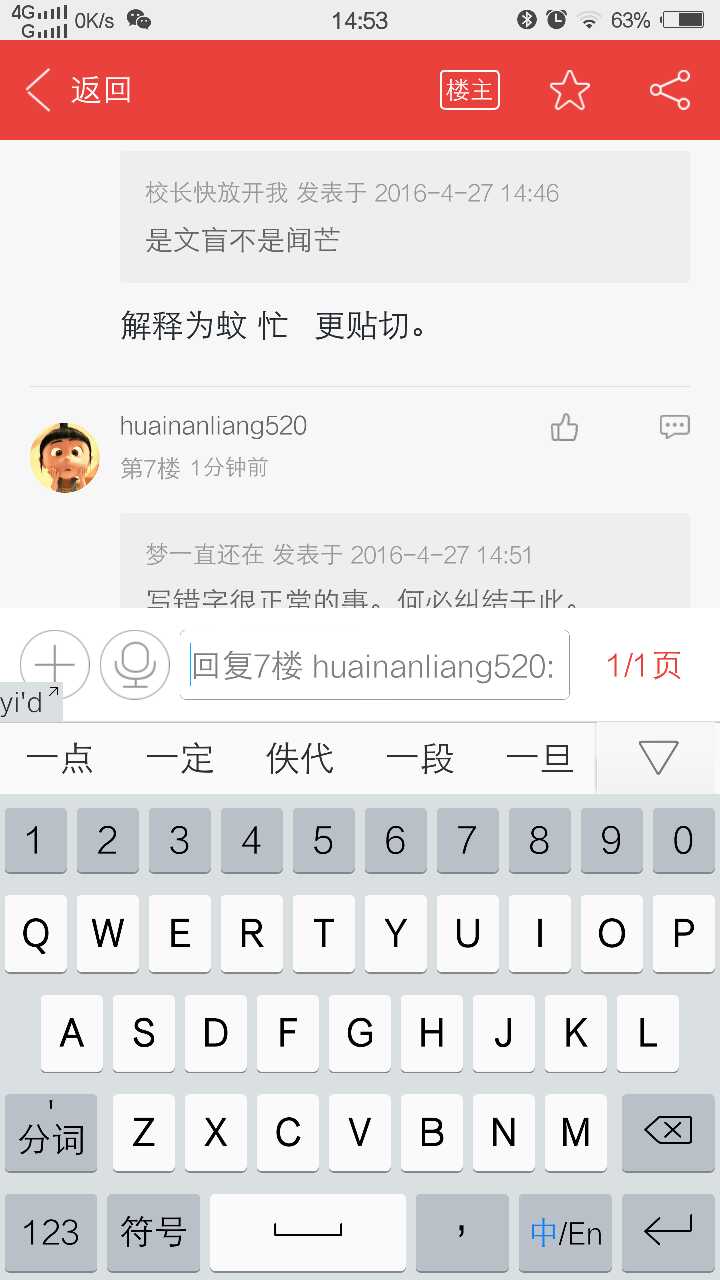The width and height of the screenshot is (720, 1280).
Task: Favorite this thread with the star icon
Action: 570,90
